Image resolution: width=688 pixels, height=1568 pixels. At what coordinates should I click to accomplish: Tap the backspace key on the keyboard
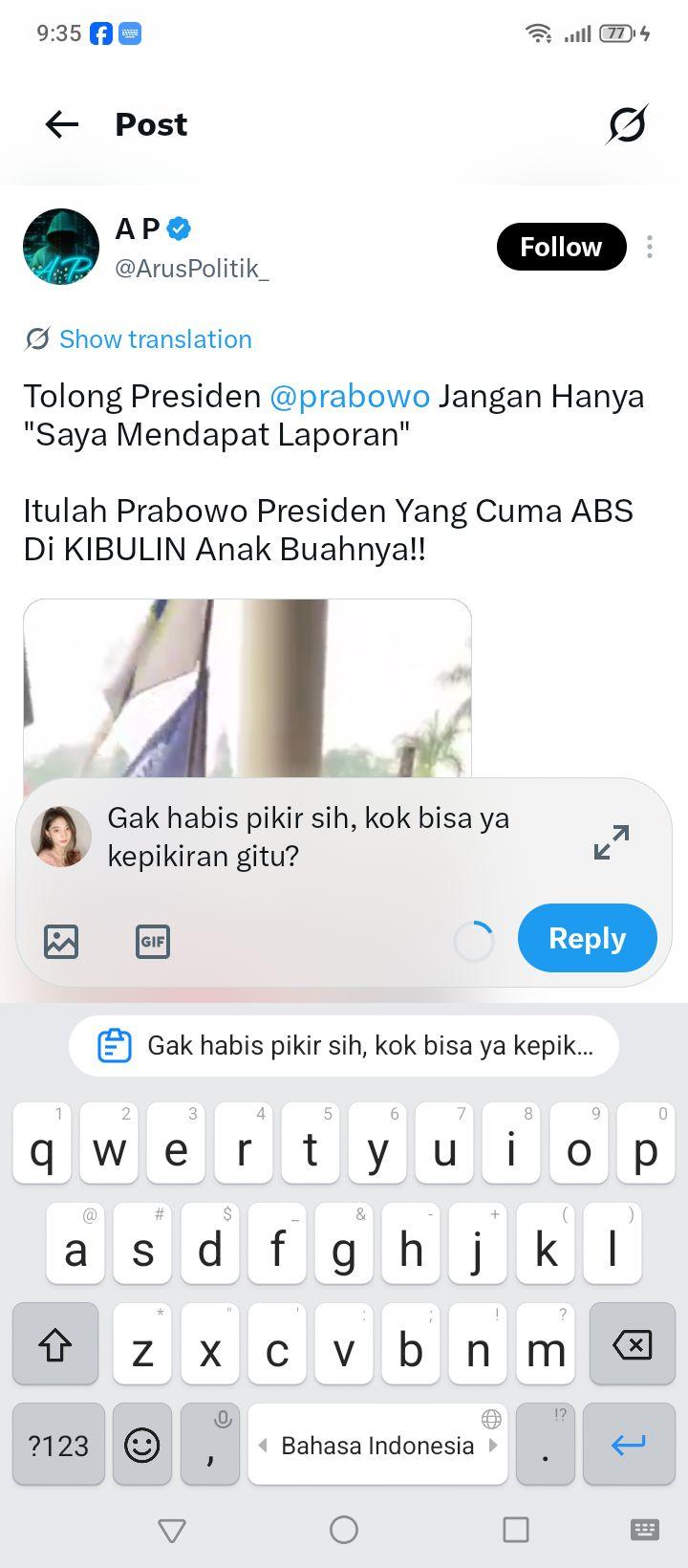coord(632,1344)
